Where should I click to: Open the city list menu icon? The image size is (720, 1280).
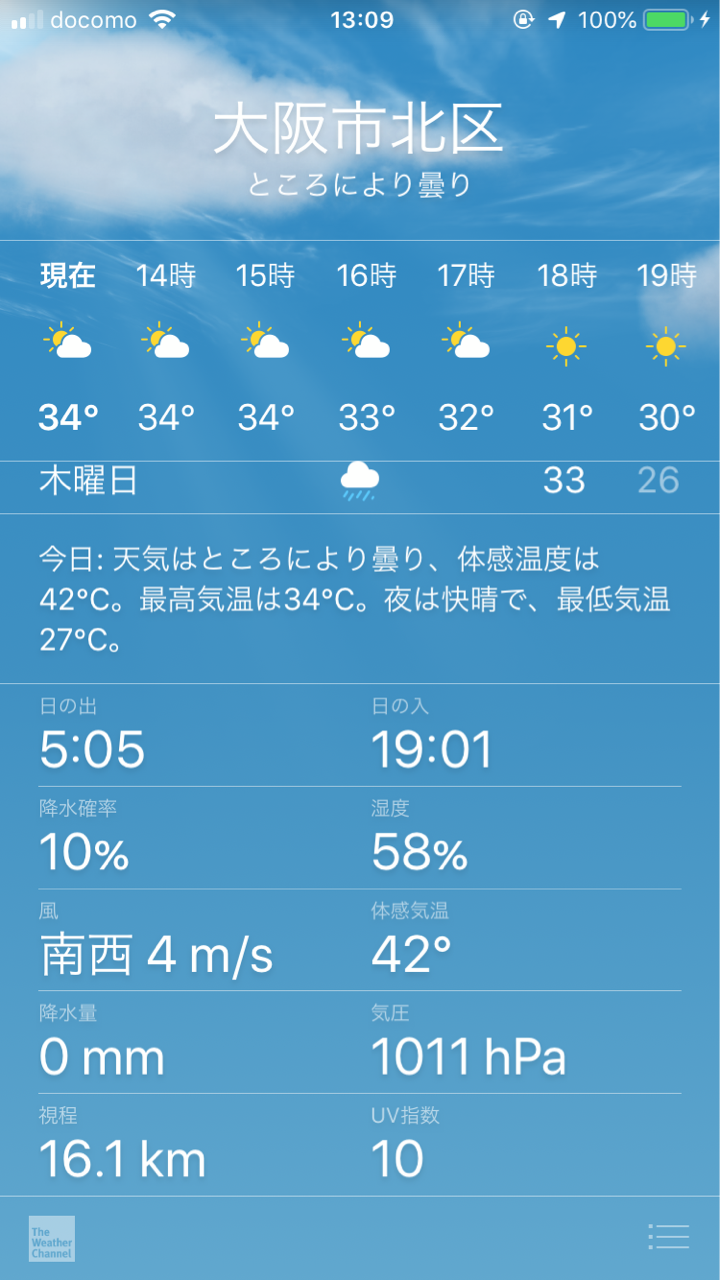tap(668, 1237)
